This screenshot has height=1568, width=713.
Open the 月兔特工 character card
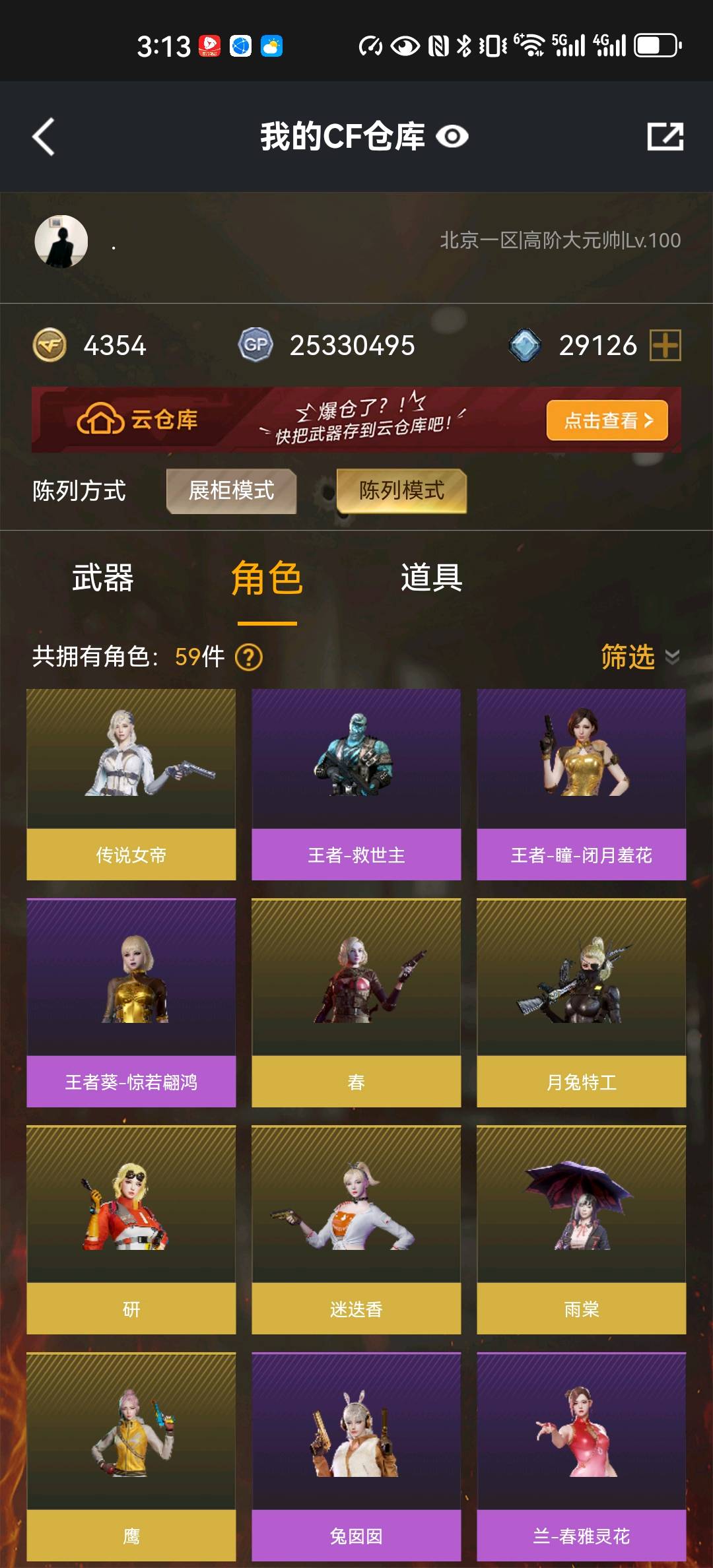tap(581, 1002)
